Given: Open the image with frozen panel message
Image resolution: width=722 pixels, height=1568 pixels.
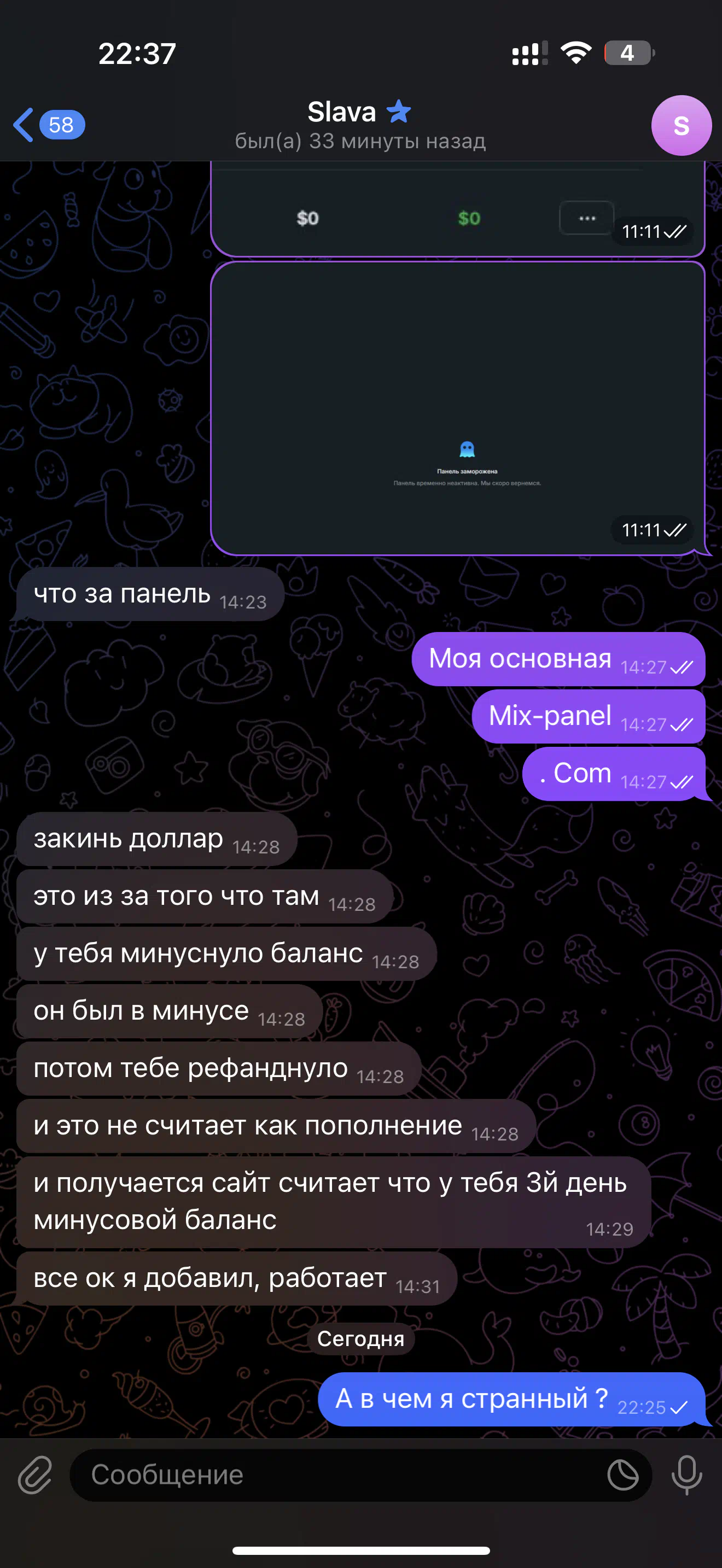Looking at the screenshot, I should 458,408.
